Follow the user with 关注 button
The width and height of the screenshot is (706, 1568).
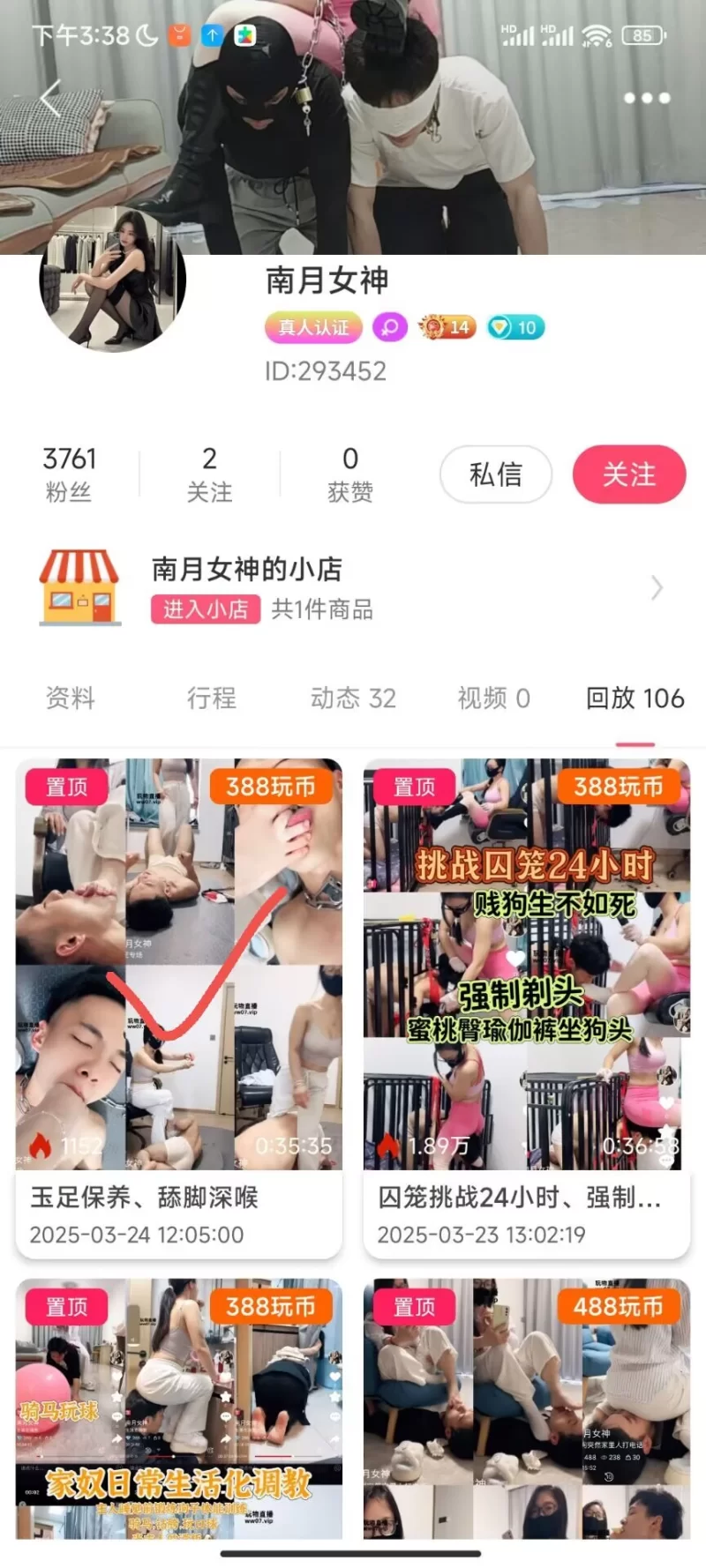pyautogui.click(x=629, y=474)
